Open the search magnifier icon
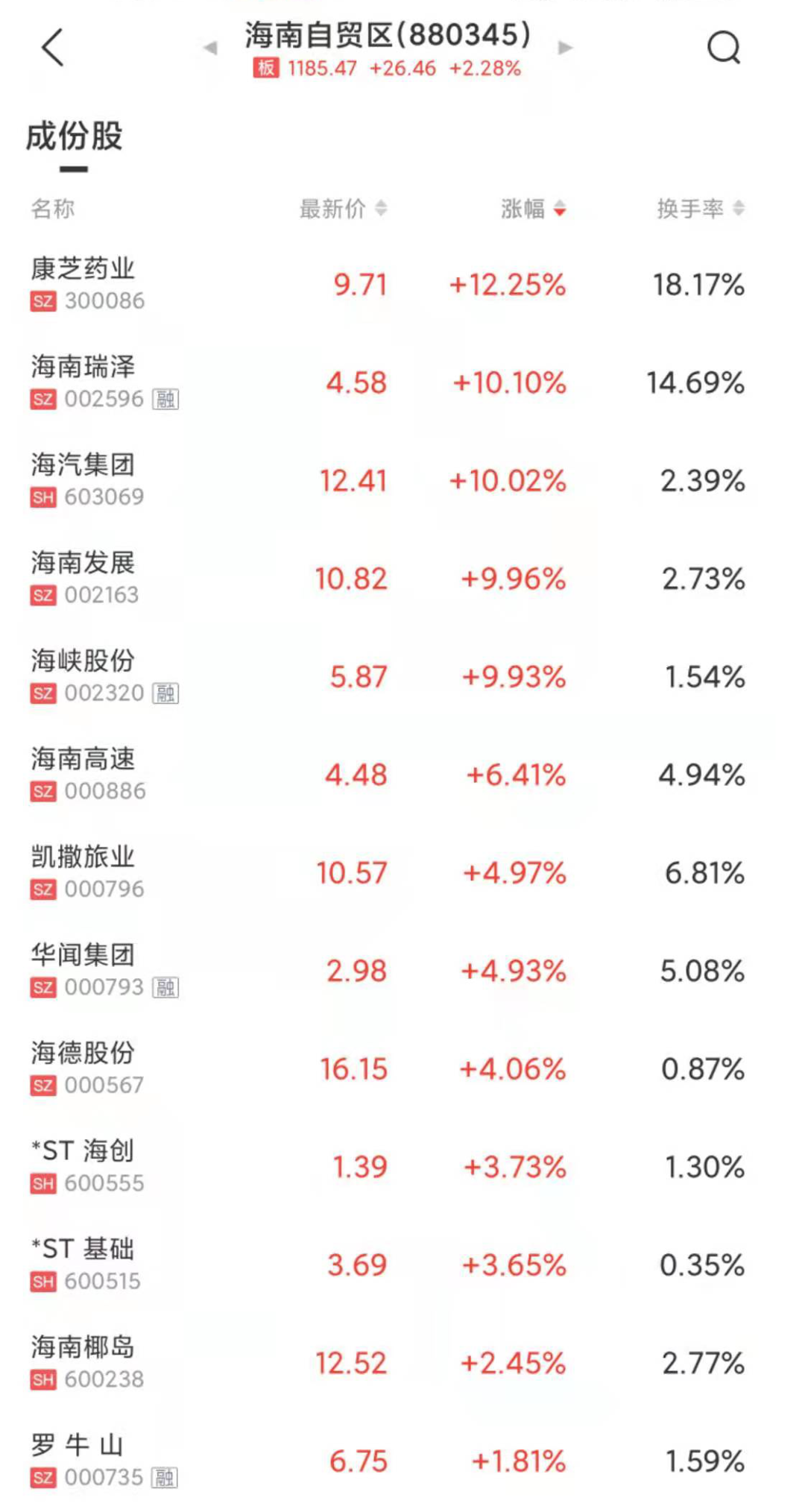 click(x=723, y=48)
